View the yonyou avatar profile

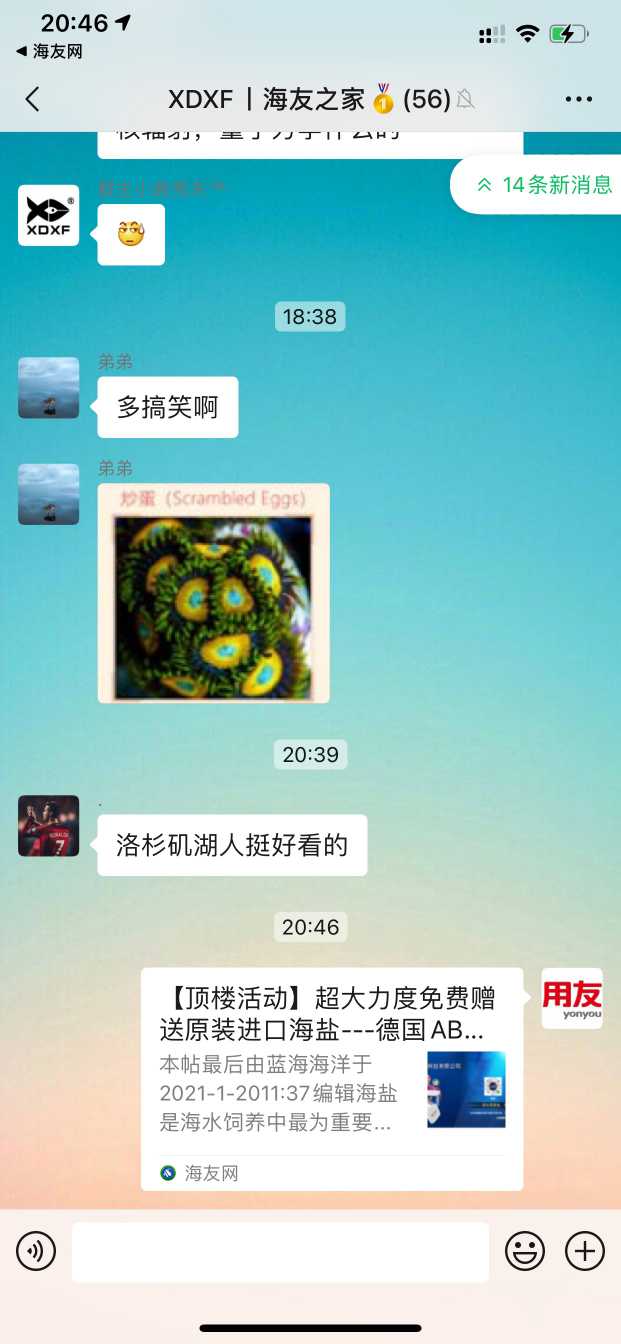(572, 998)
